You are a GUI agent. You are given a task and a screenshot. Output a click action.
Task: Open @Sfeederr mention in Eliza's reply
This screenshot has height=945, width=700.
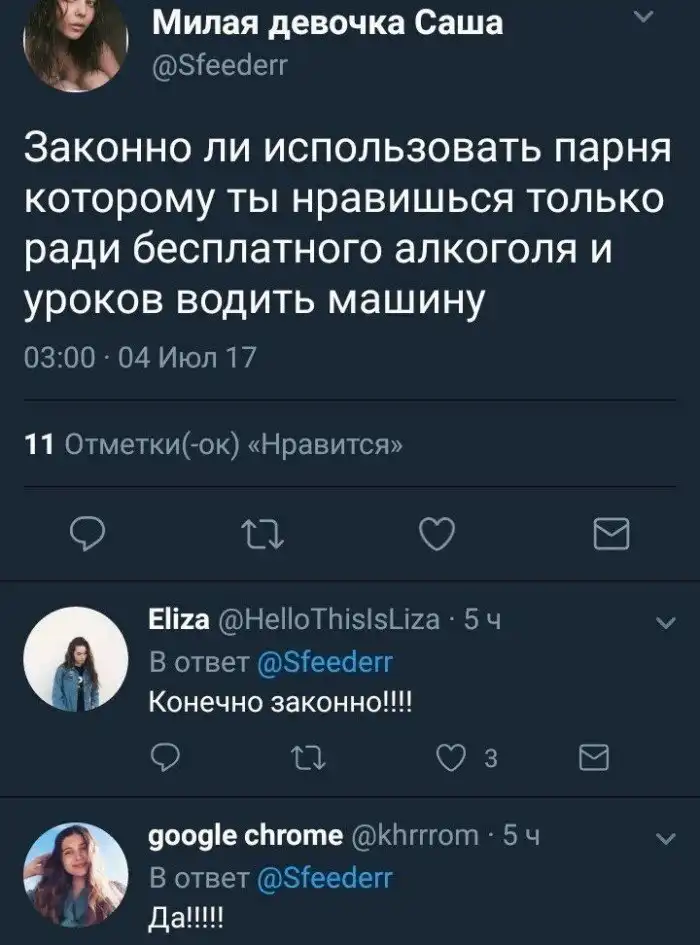coord(326,662)
